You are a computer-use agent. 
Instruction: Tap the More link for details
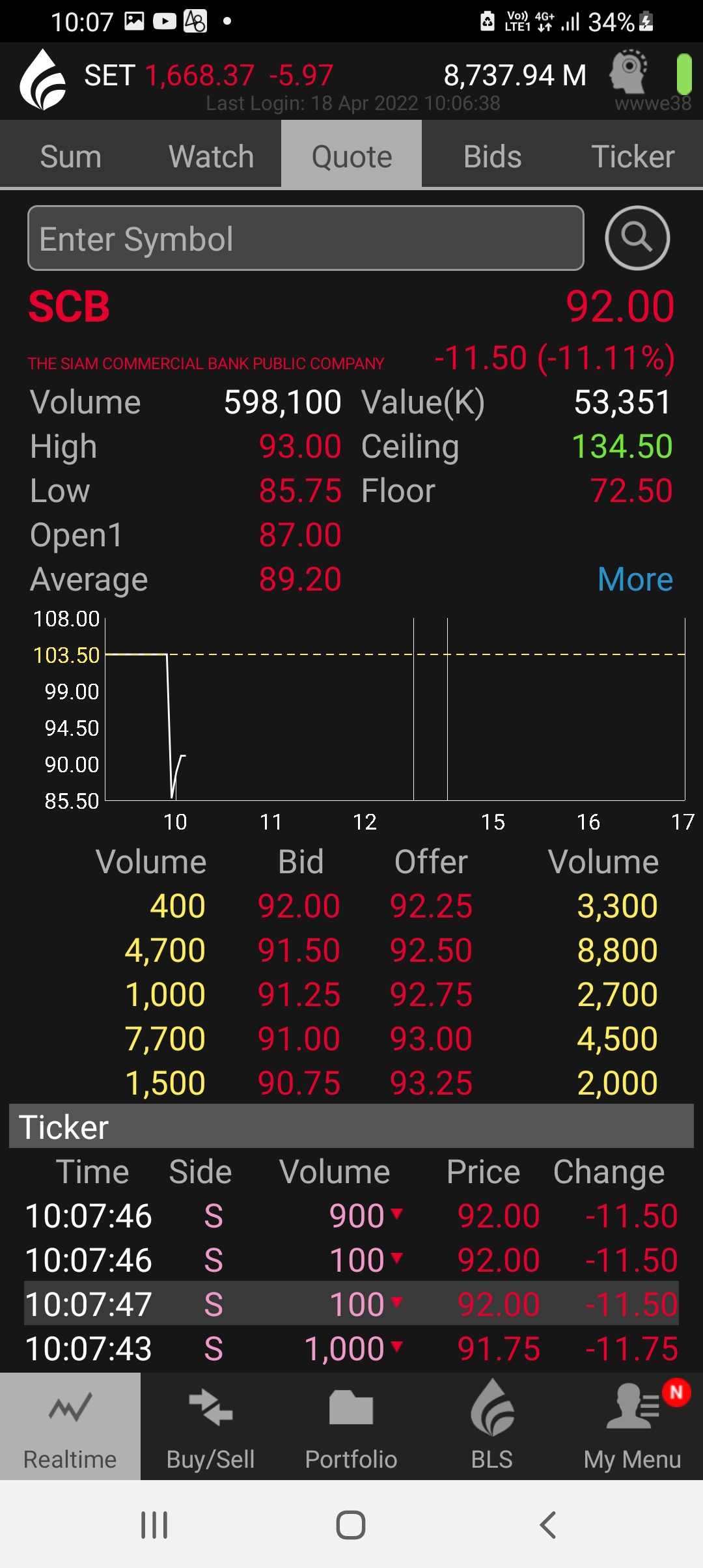(x=635, y=579)
